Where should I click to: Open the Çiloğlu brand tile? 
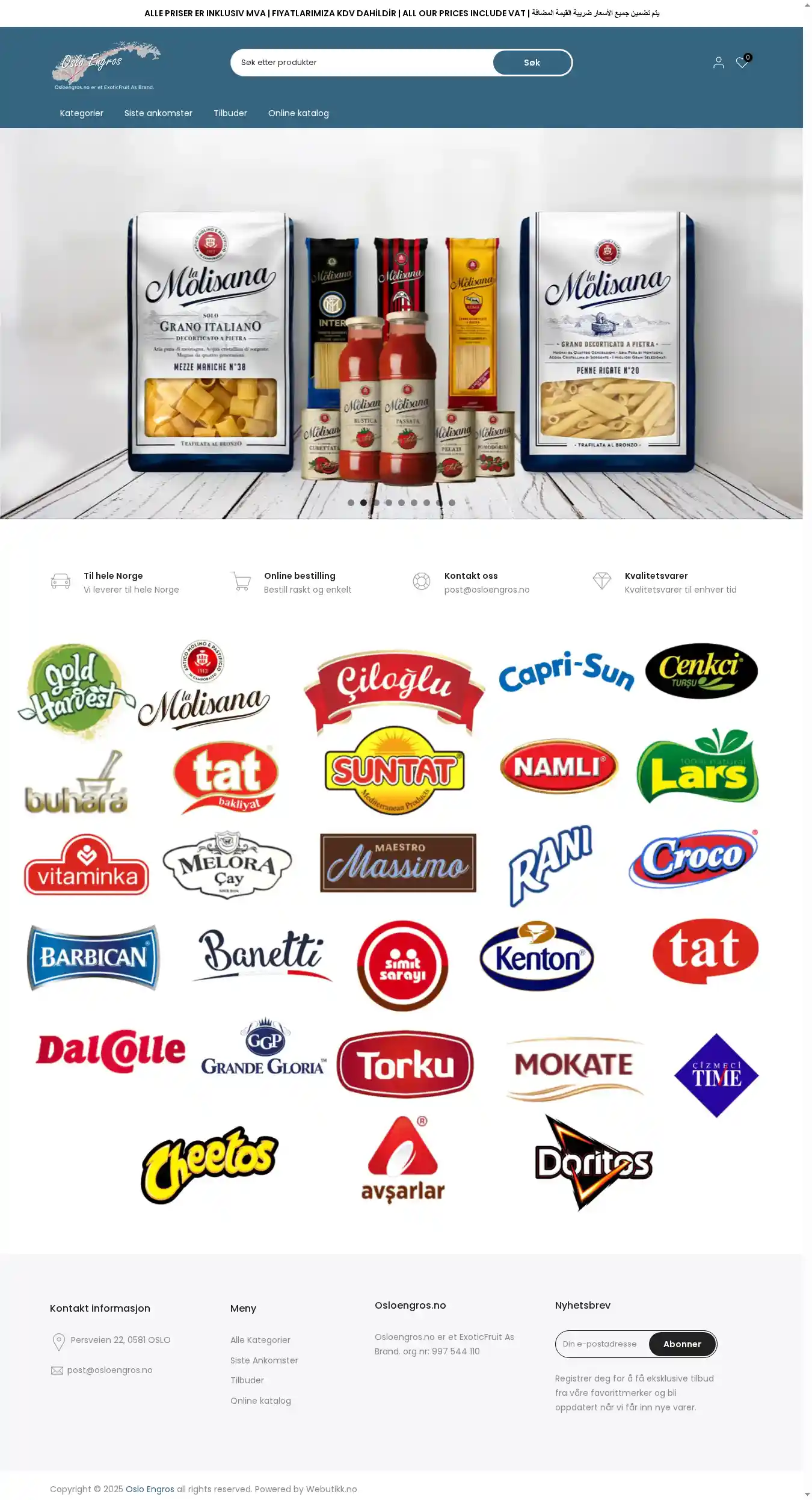394,686
